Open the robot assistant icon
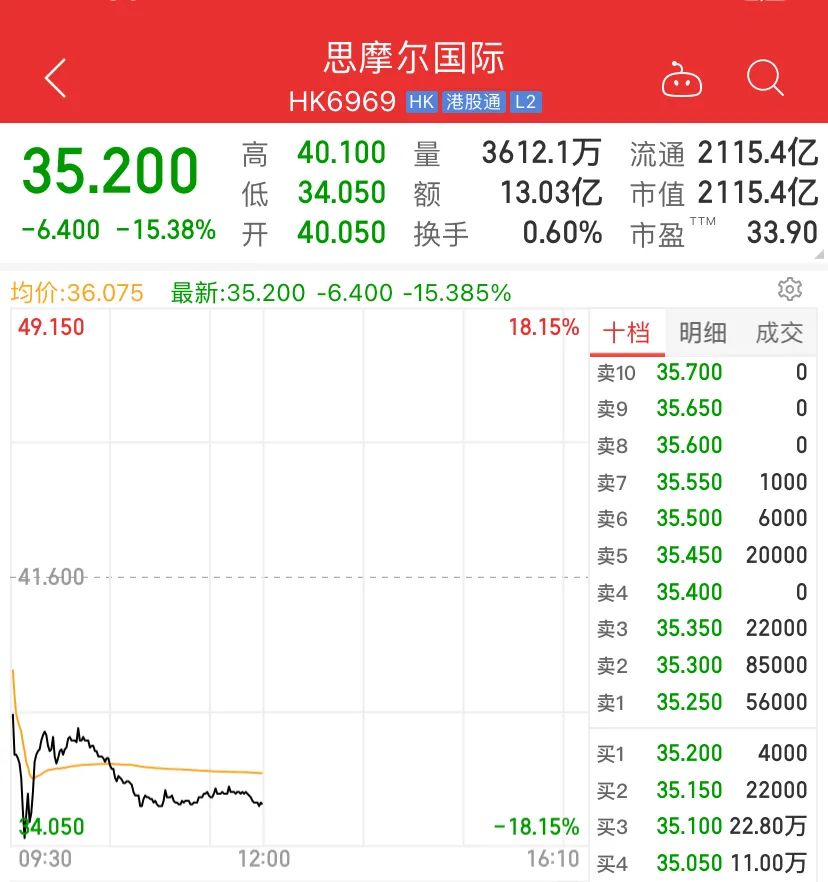Image resolution: width=828 pixels, height=882 pixels. click(x=681, y=79)
